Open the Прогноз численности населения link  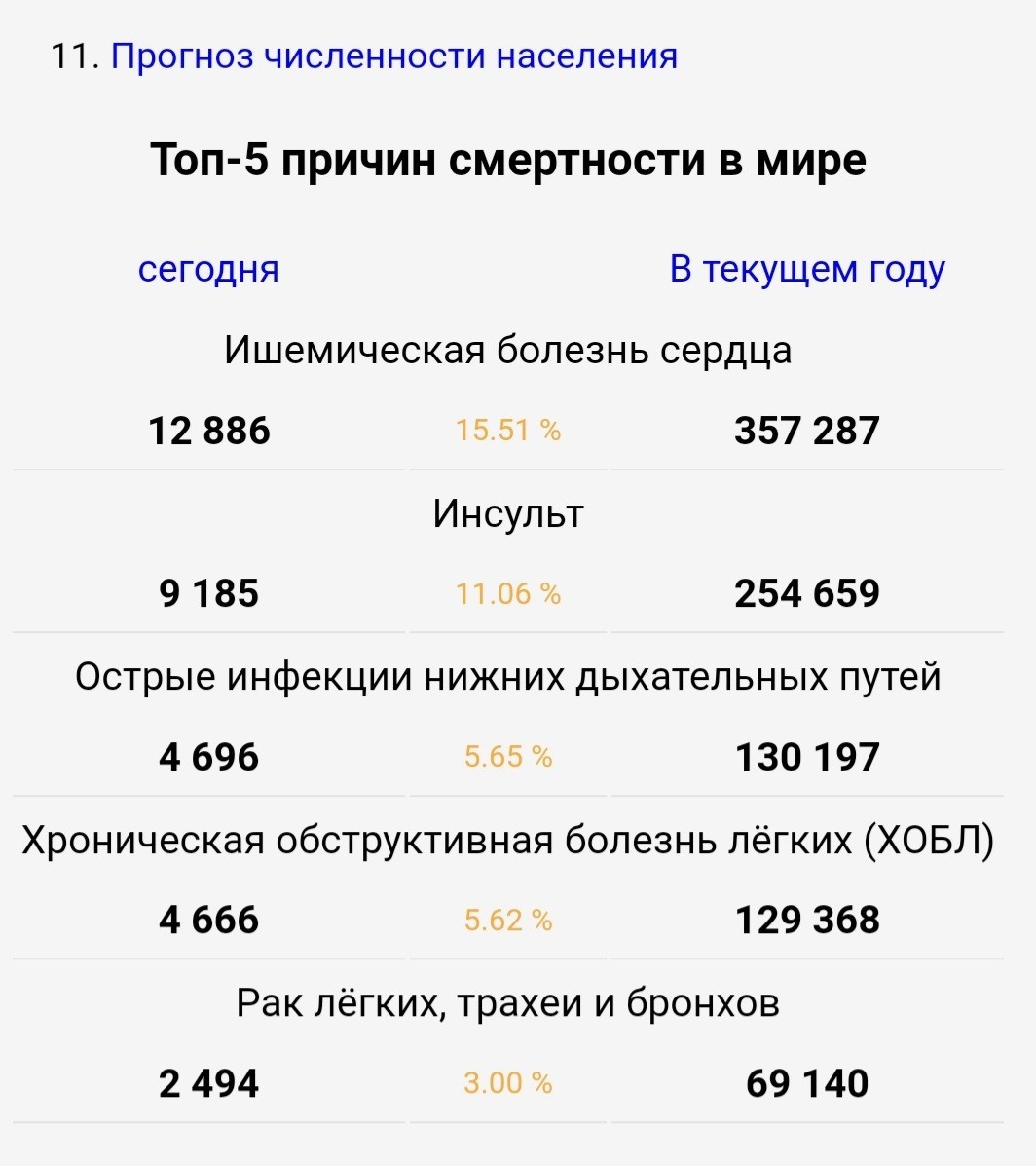(x=394, y=56)
